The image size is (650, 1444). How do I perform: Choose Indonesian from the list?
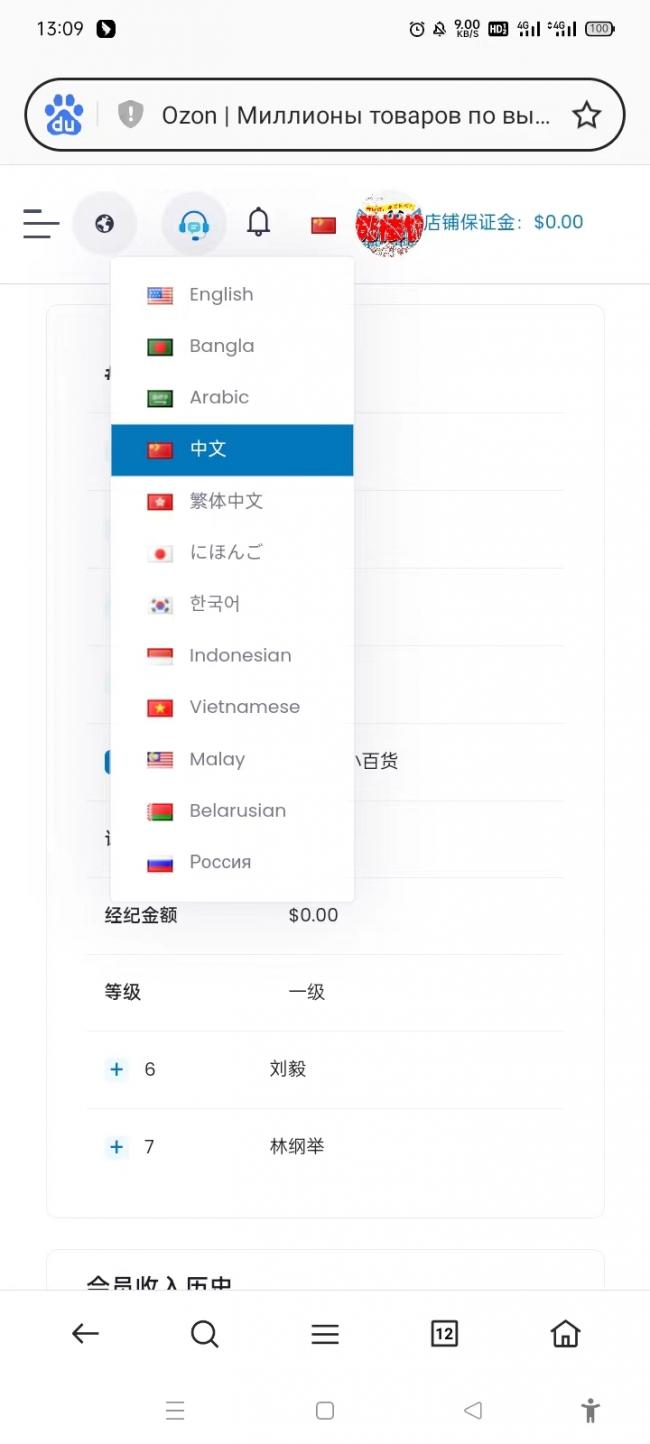click(232, 656)
